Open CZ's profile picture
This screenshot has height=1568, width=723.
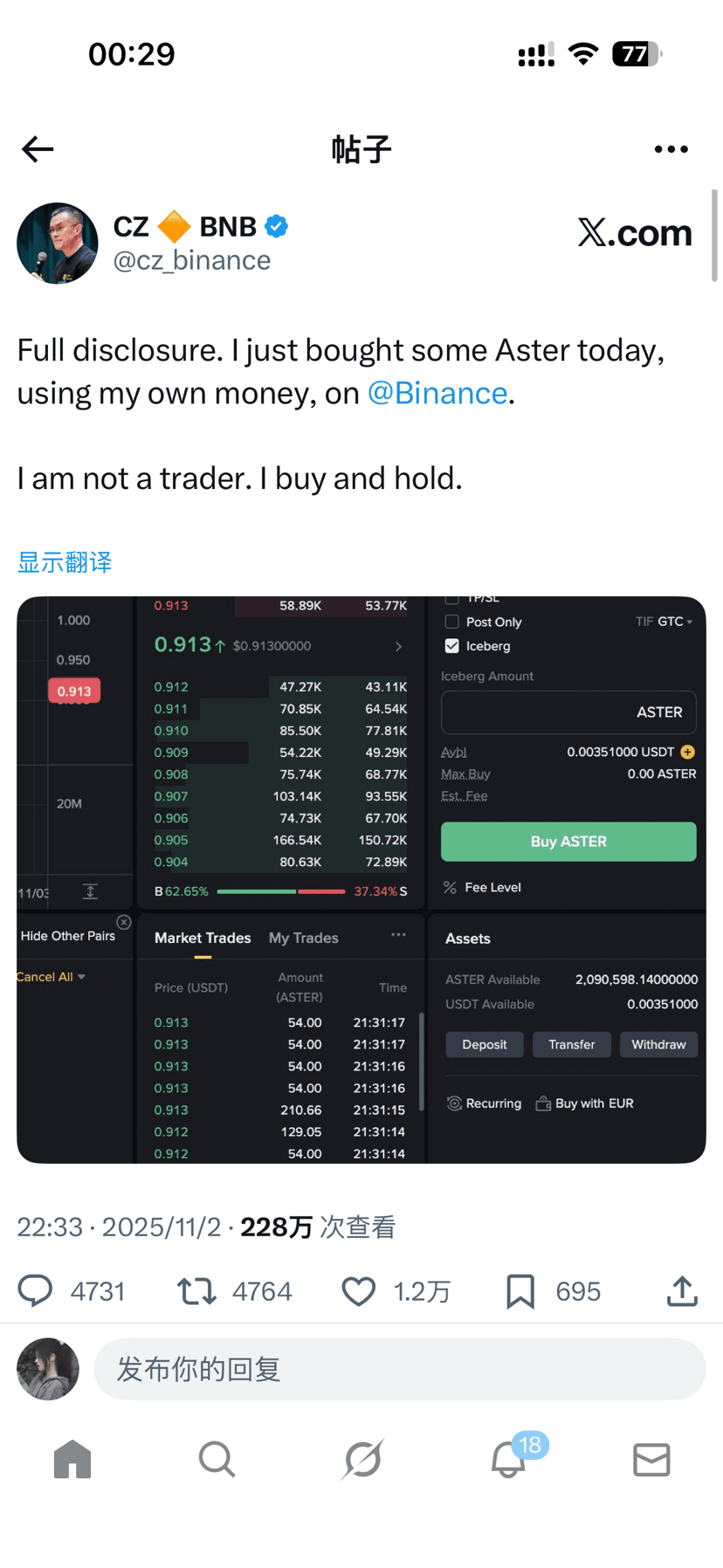tap(58, 244)
